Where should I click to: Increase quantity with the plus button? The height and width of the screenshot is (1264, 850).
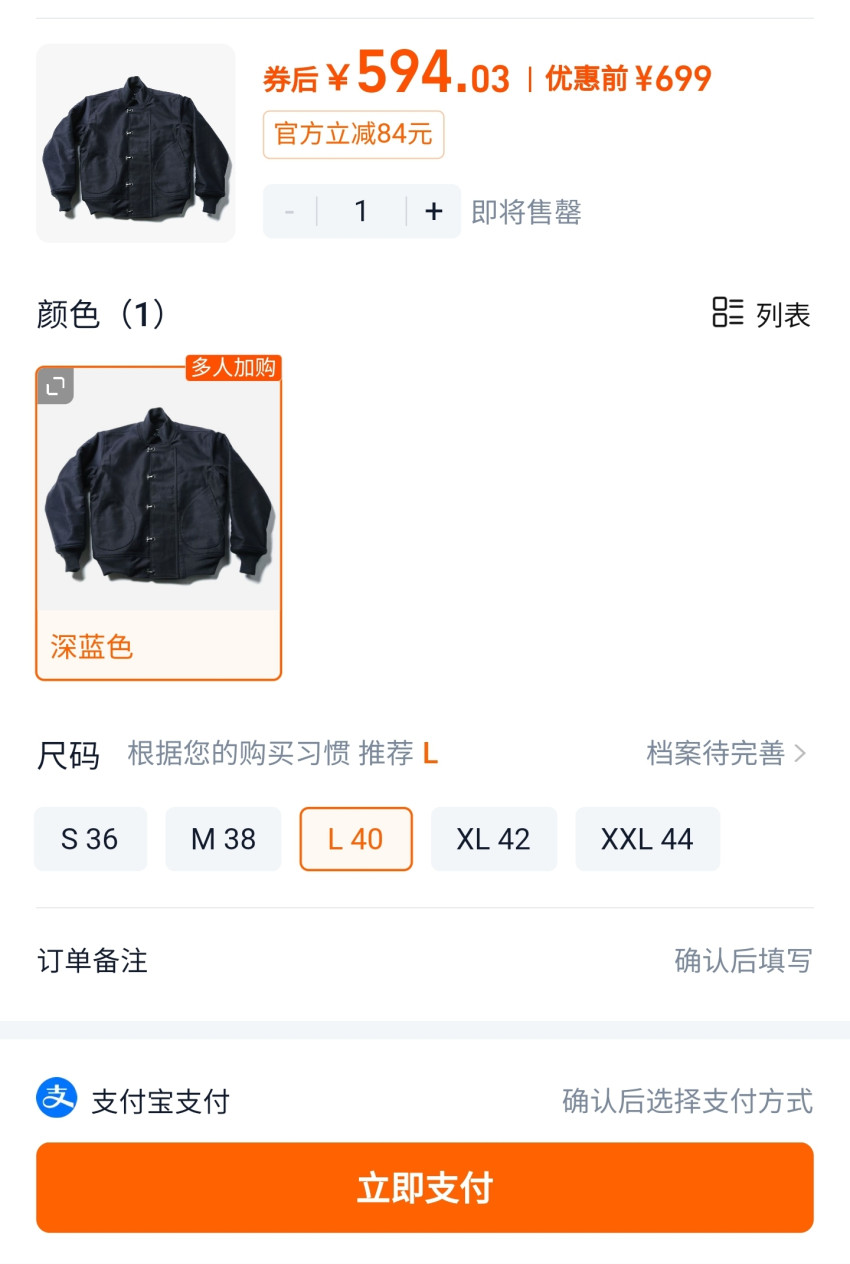(x=433, y=211)
